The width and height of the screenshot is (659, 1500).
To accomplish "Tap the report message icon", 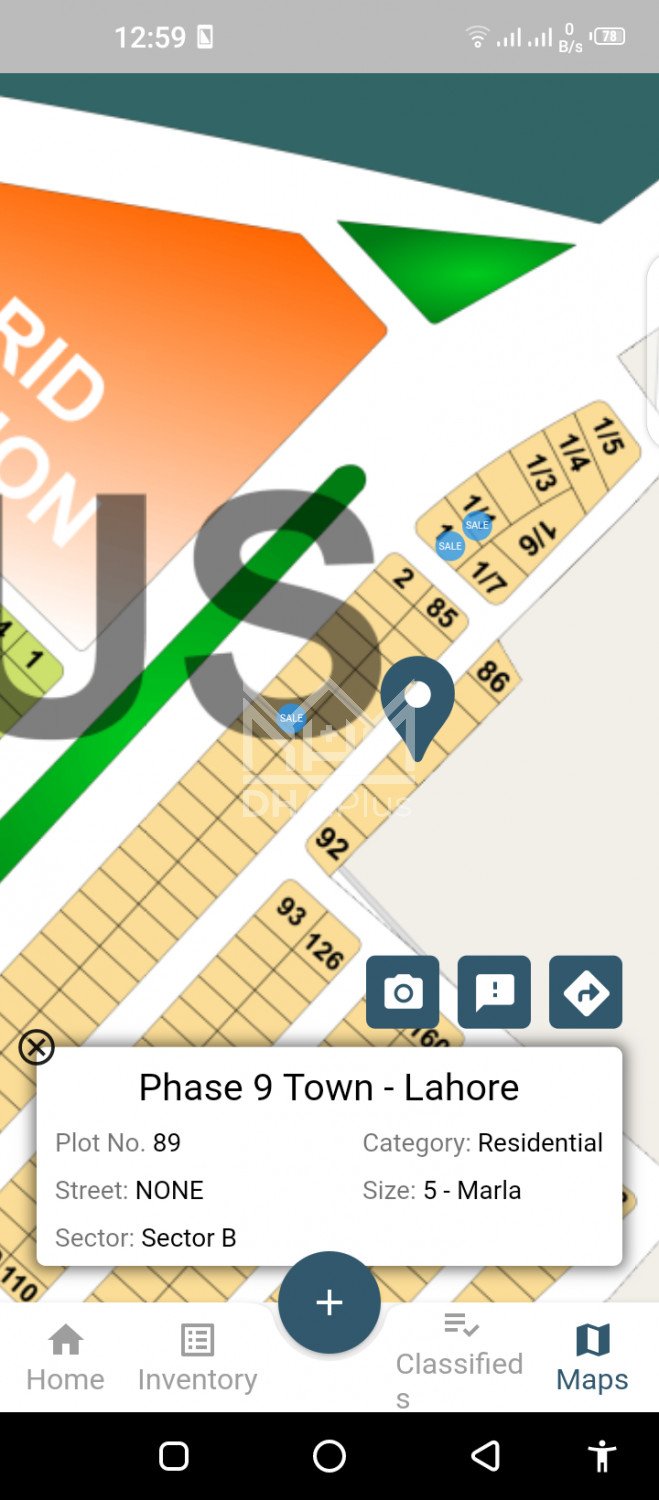I will click(494, 992).
